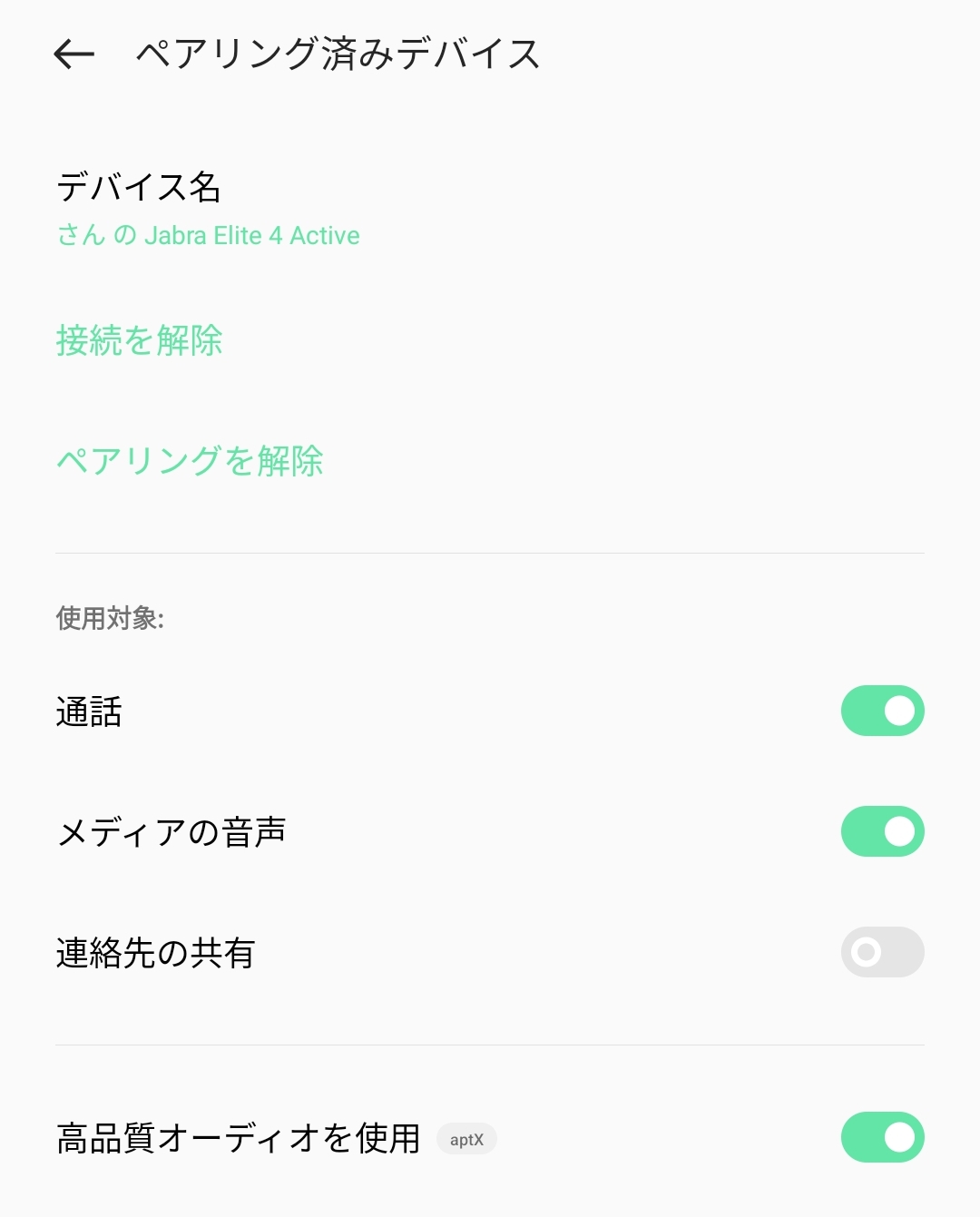980x1217 pixels.
Task: Unpair device via ペアリングを解除
Action: [190, 461]
